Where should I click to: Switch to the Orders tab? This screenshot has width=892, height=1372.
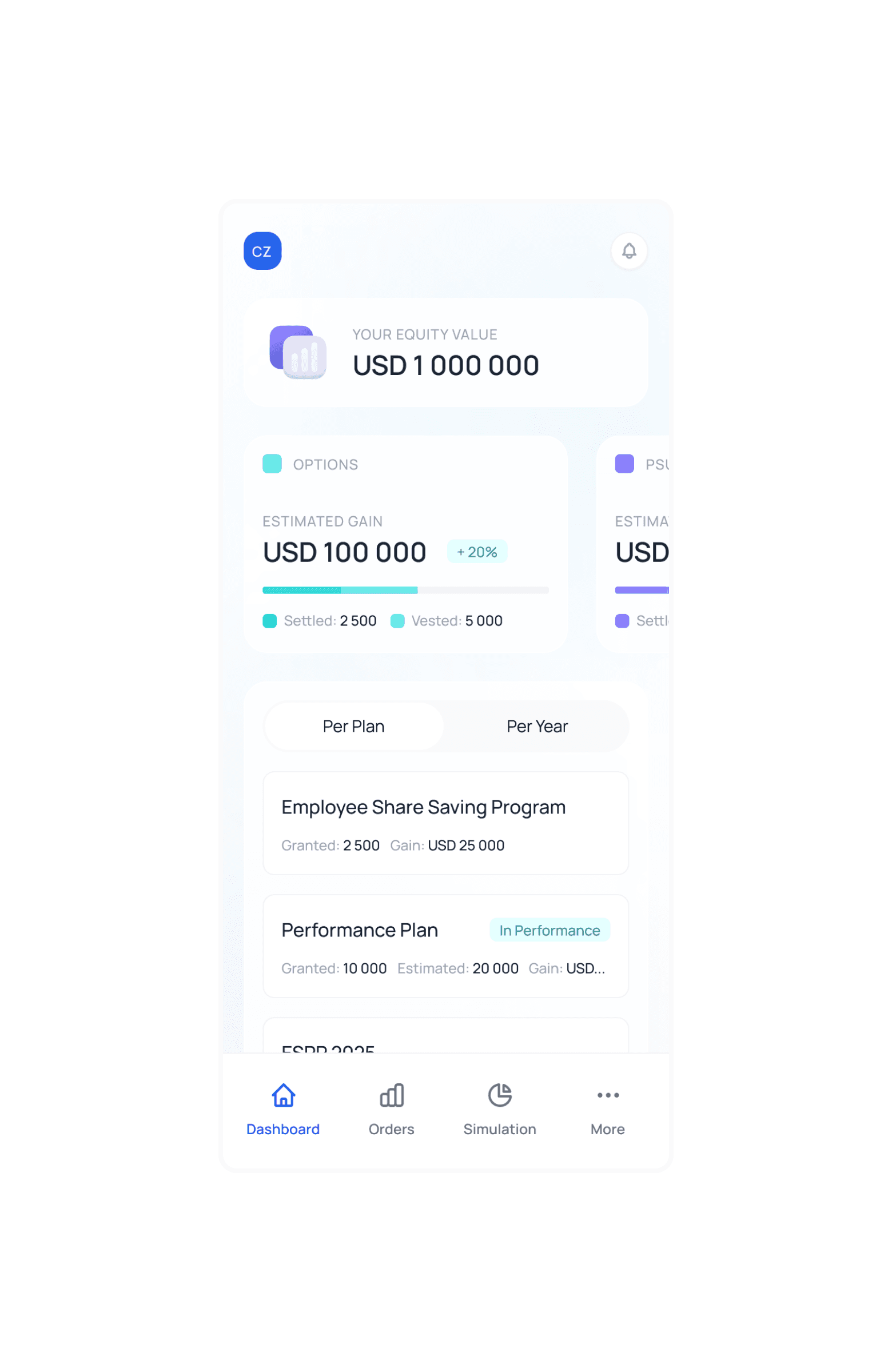pyautogui.click(x=391, y=1108)
